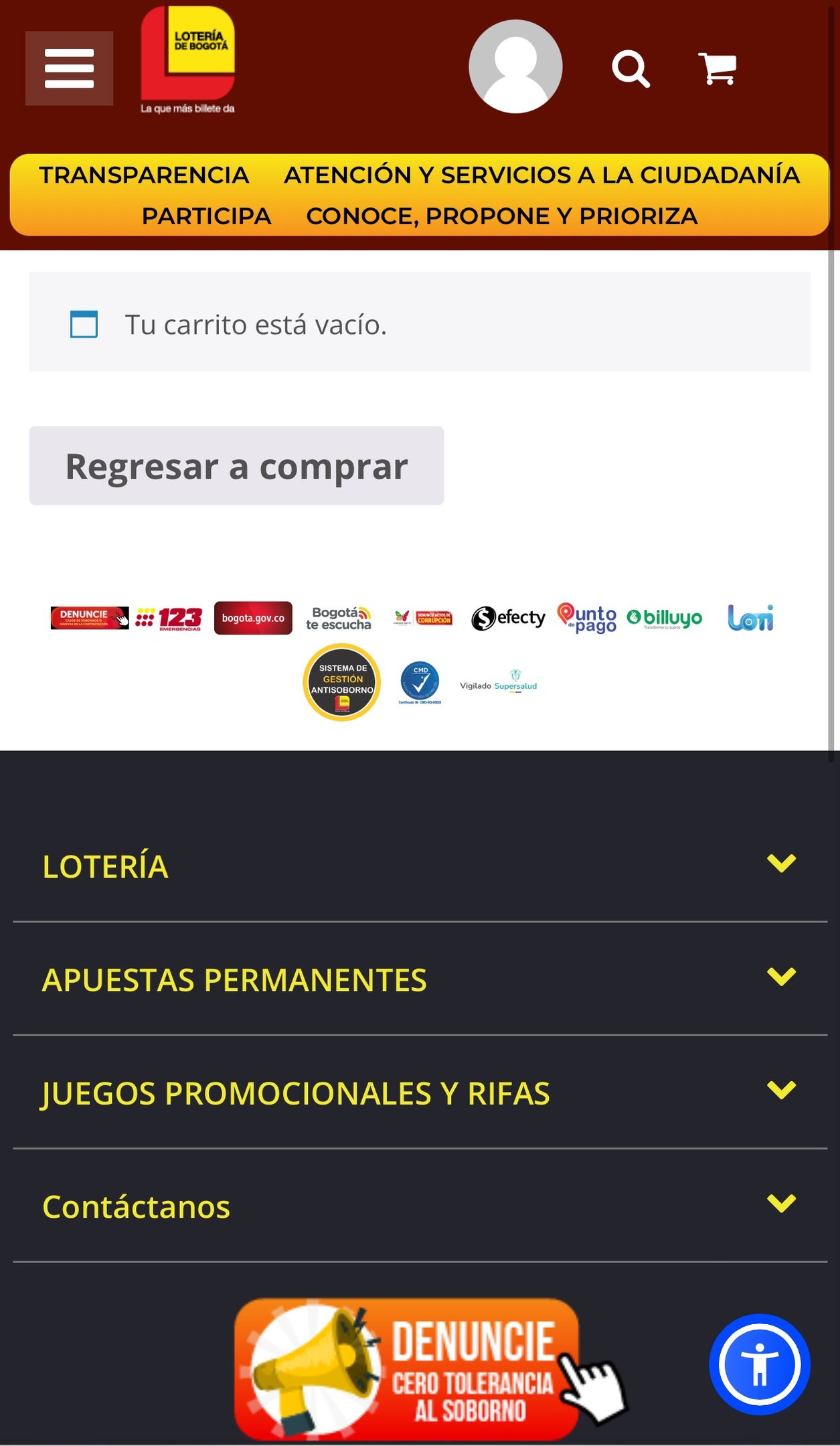Image resolution: width=840 pixels, height=1446 pixels.
Task: Open the bogota.gov.co link
Action: (x=253, y=618)
